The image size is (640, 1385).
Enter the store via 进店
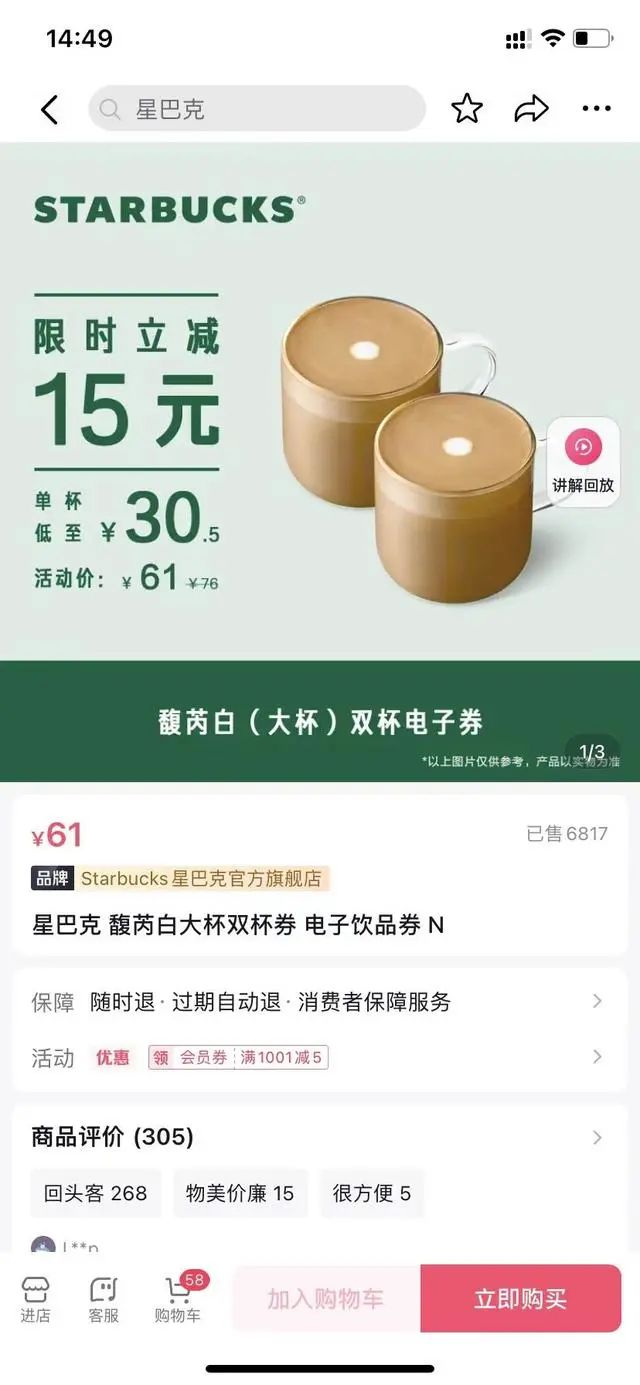tap(35, 1299)
